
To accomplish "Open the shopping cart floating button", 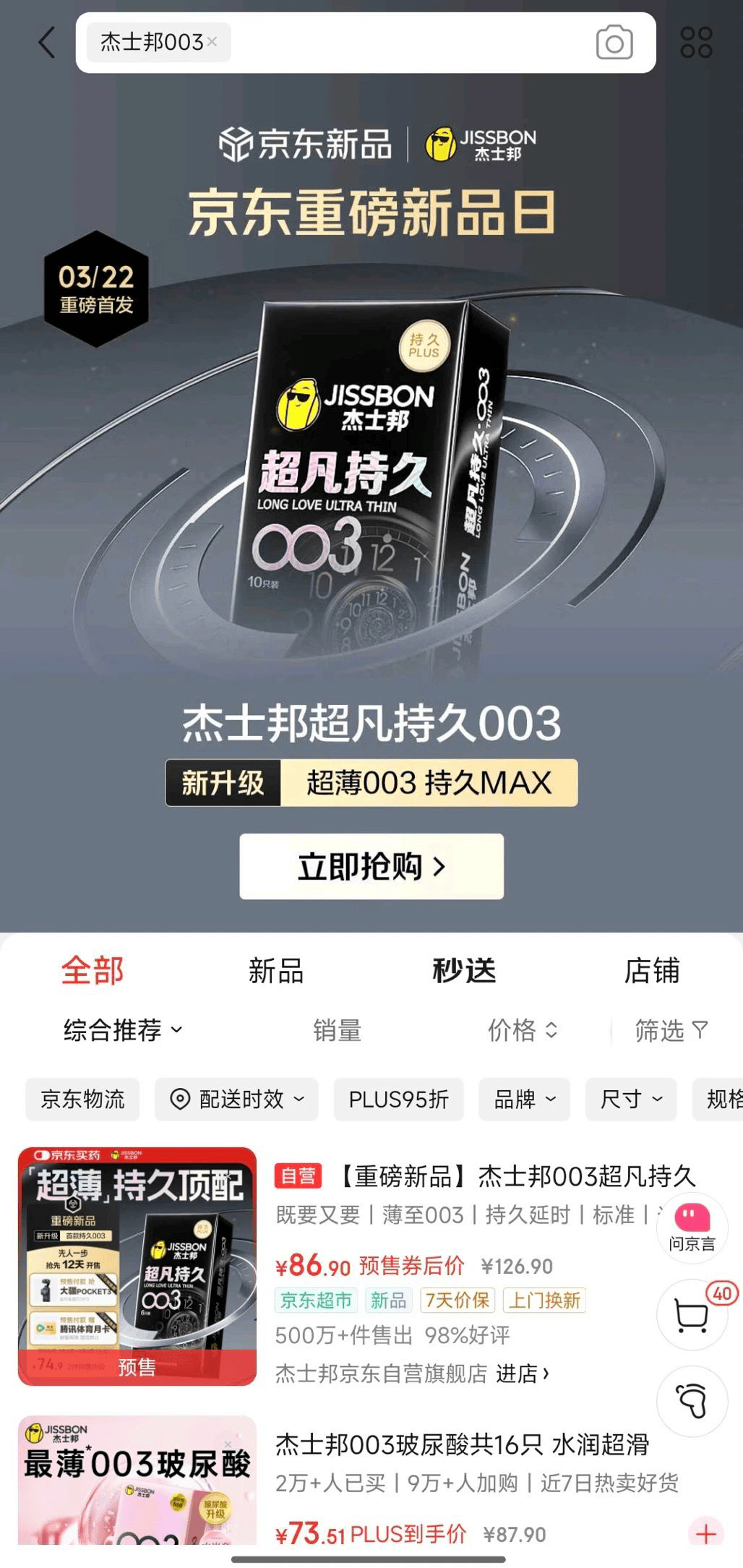I will pos(692,1315).
